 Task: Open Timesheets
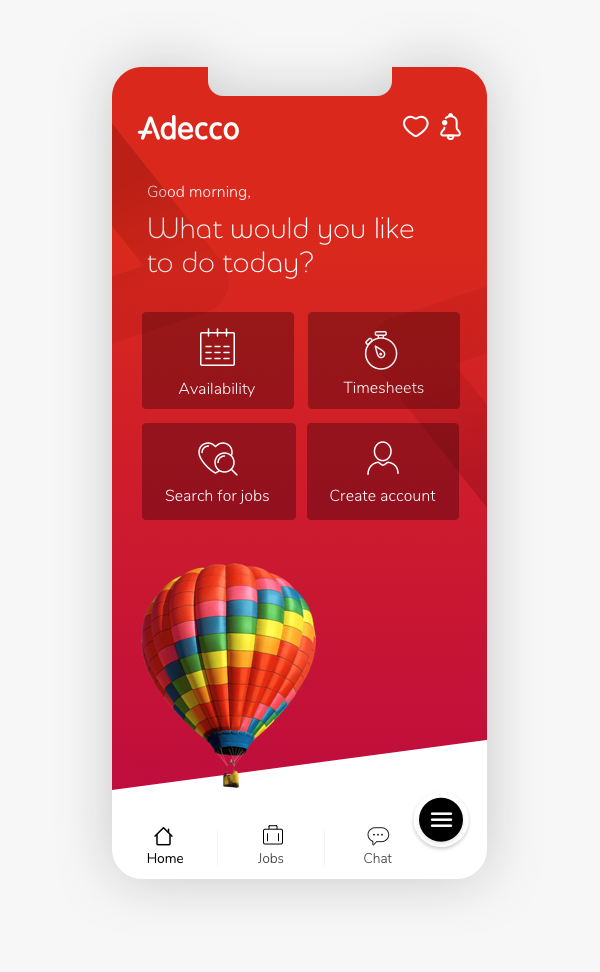click(x=384, y=360)
